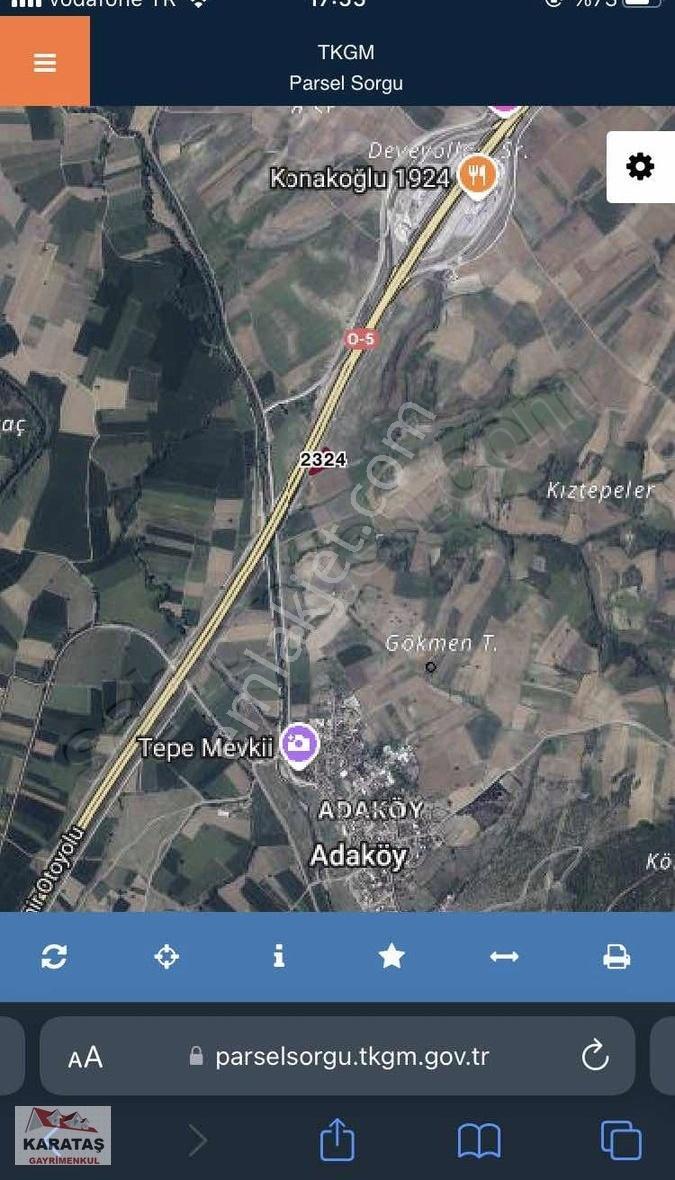
Task: Open the map settings gear
Action: [x=640, y=167]
